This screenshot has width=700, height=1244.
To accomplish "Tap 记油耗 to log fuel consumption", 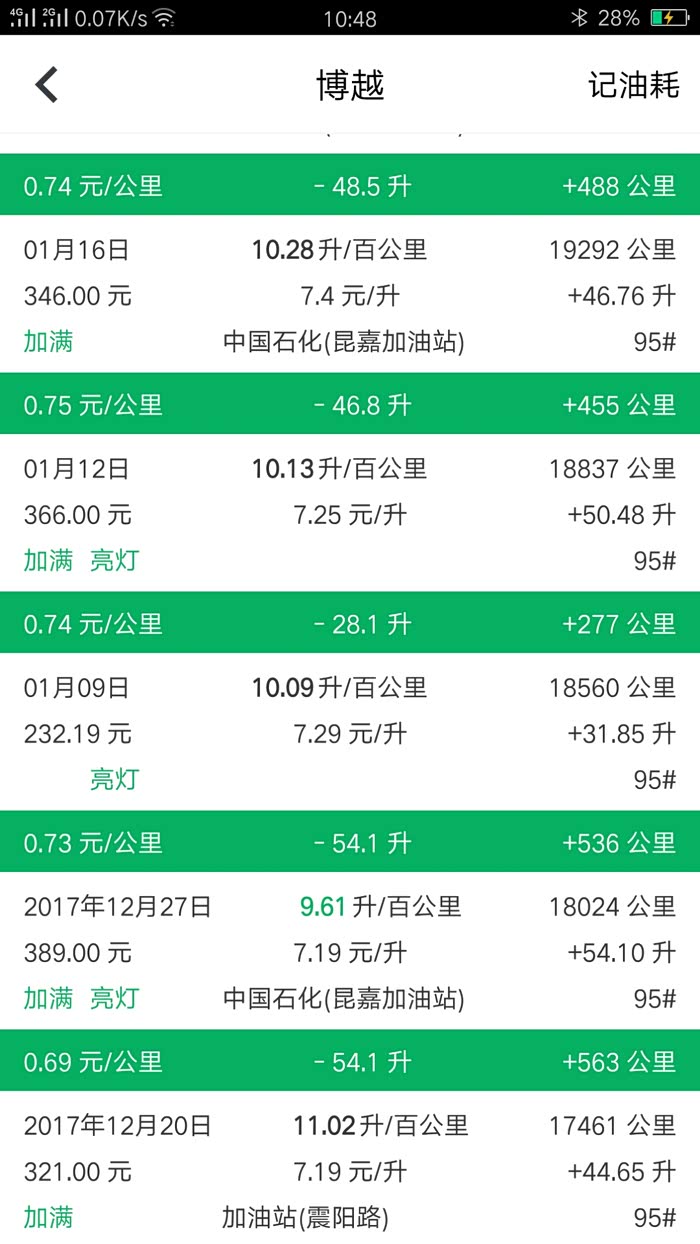I will (x=633, y=85).
